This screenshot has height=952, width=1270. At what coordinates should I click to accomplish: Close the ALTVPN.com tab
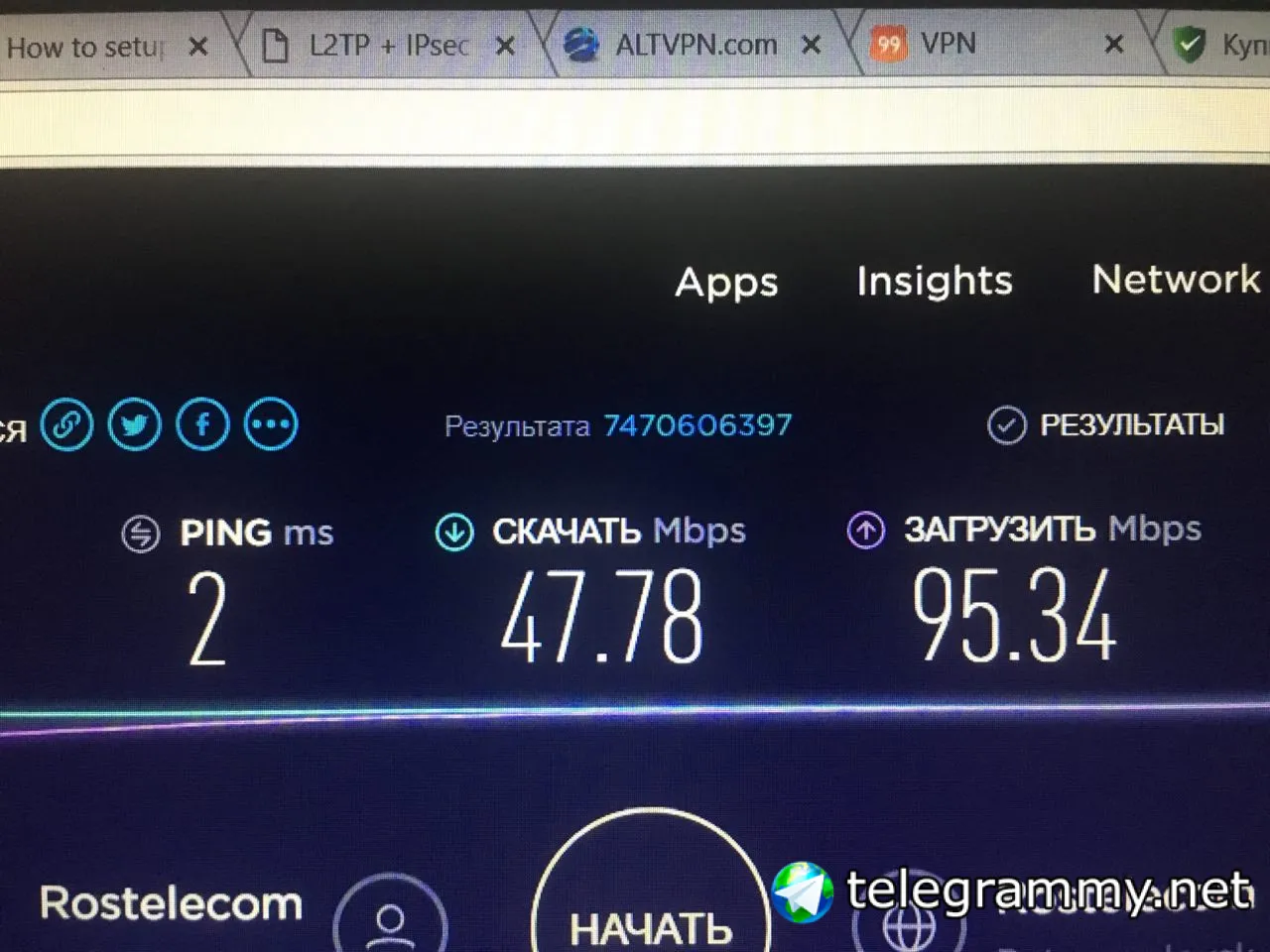(x=812, y=45)
